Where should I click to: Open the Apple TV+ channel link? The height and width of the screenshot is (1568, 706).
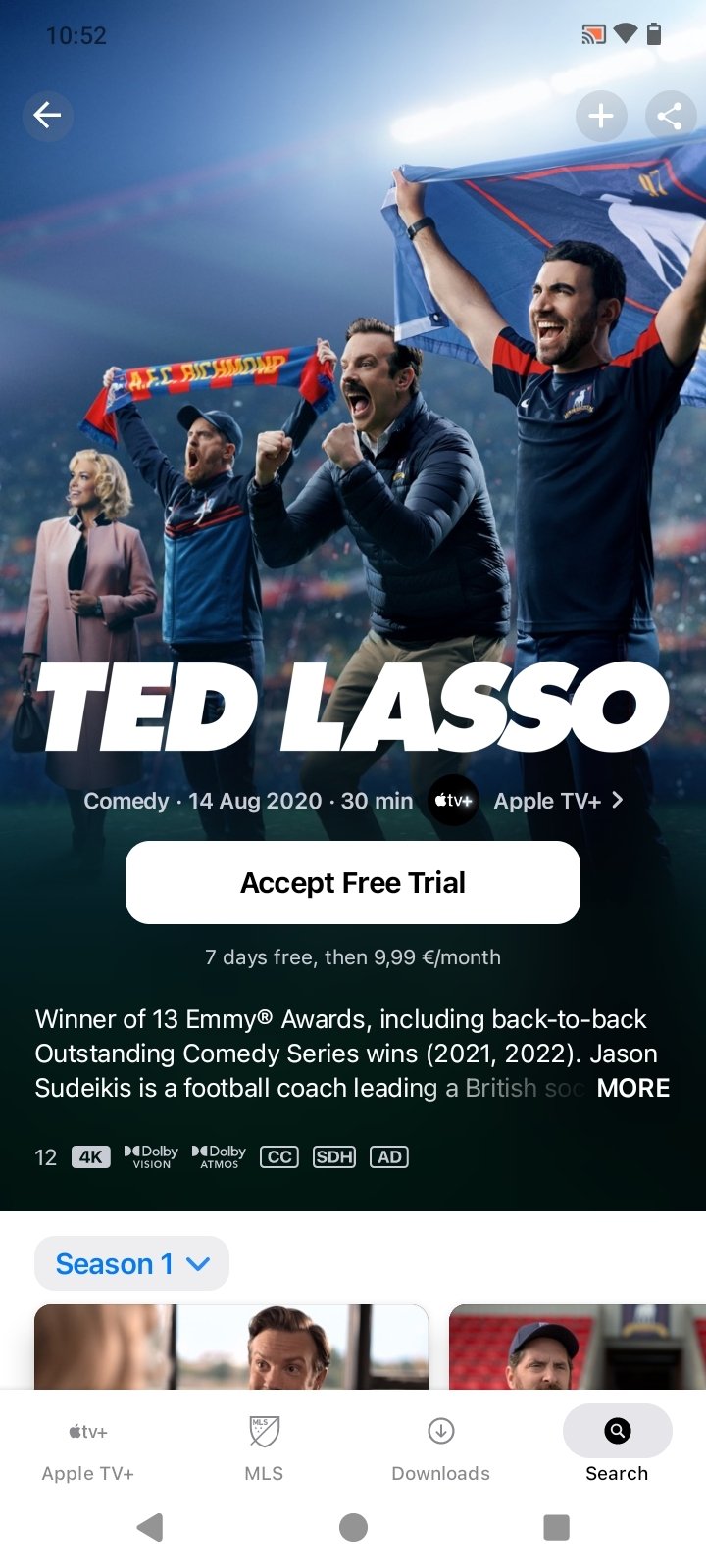click(556, 801)
